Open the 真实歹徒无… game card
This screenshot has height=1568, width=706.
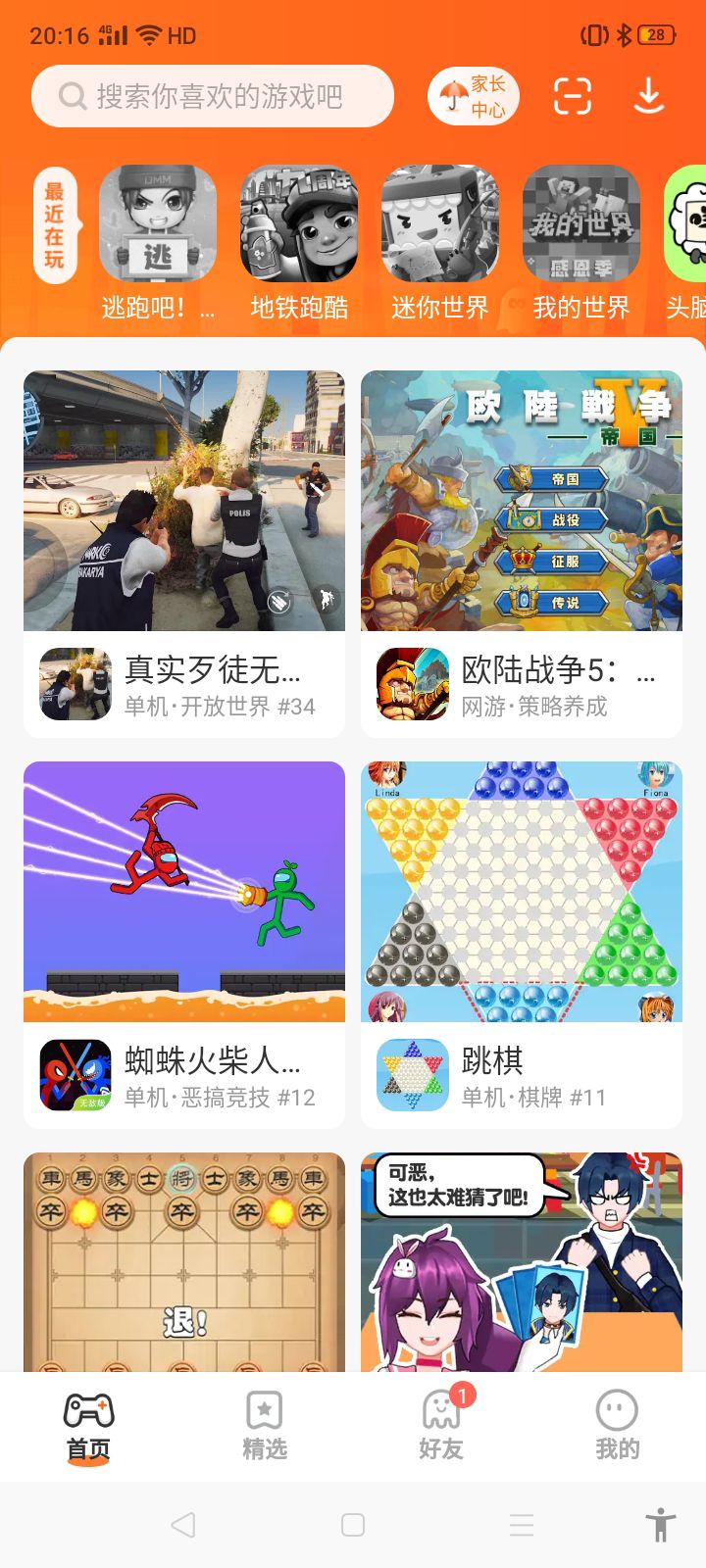[184, 554]
